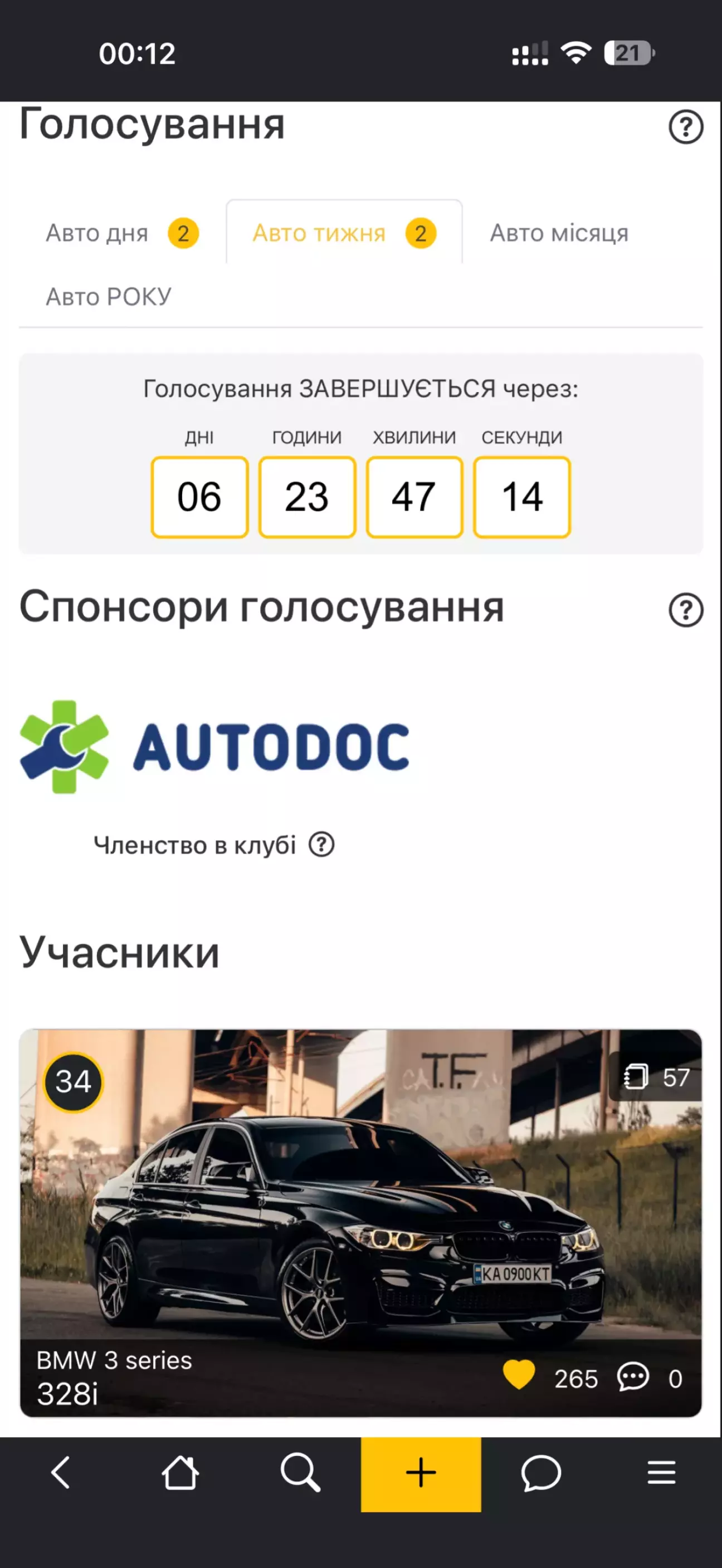
Task: Open the hamburger menu
Action: pos(661,1473)
